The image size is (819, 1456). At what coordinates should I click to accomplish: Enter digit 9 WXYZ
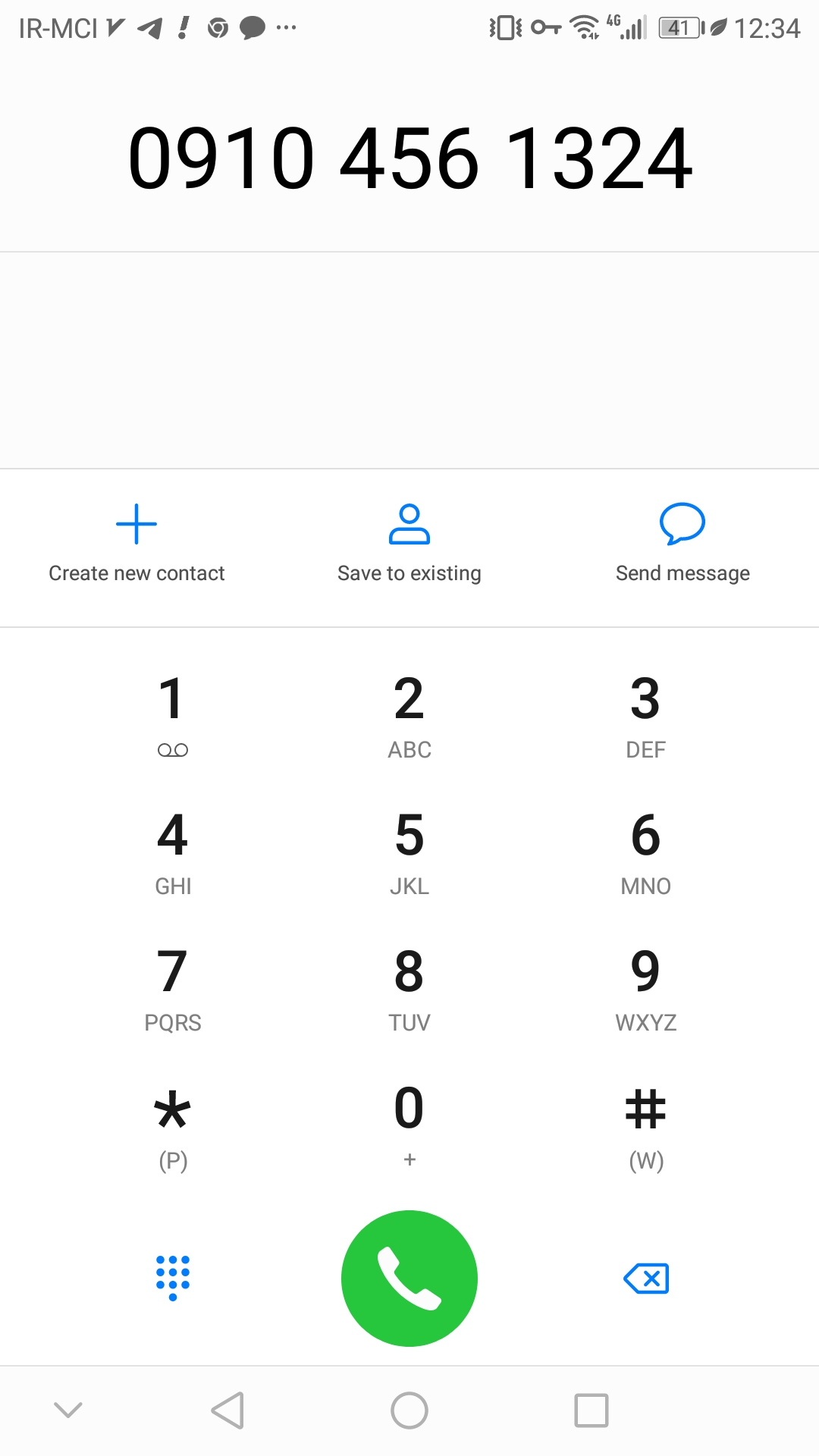(645, 987)
